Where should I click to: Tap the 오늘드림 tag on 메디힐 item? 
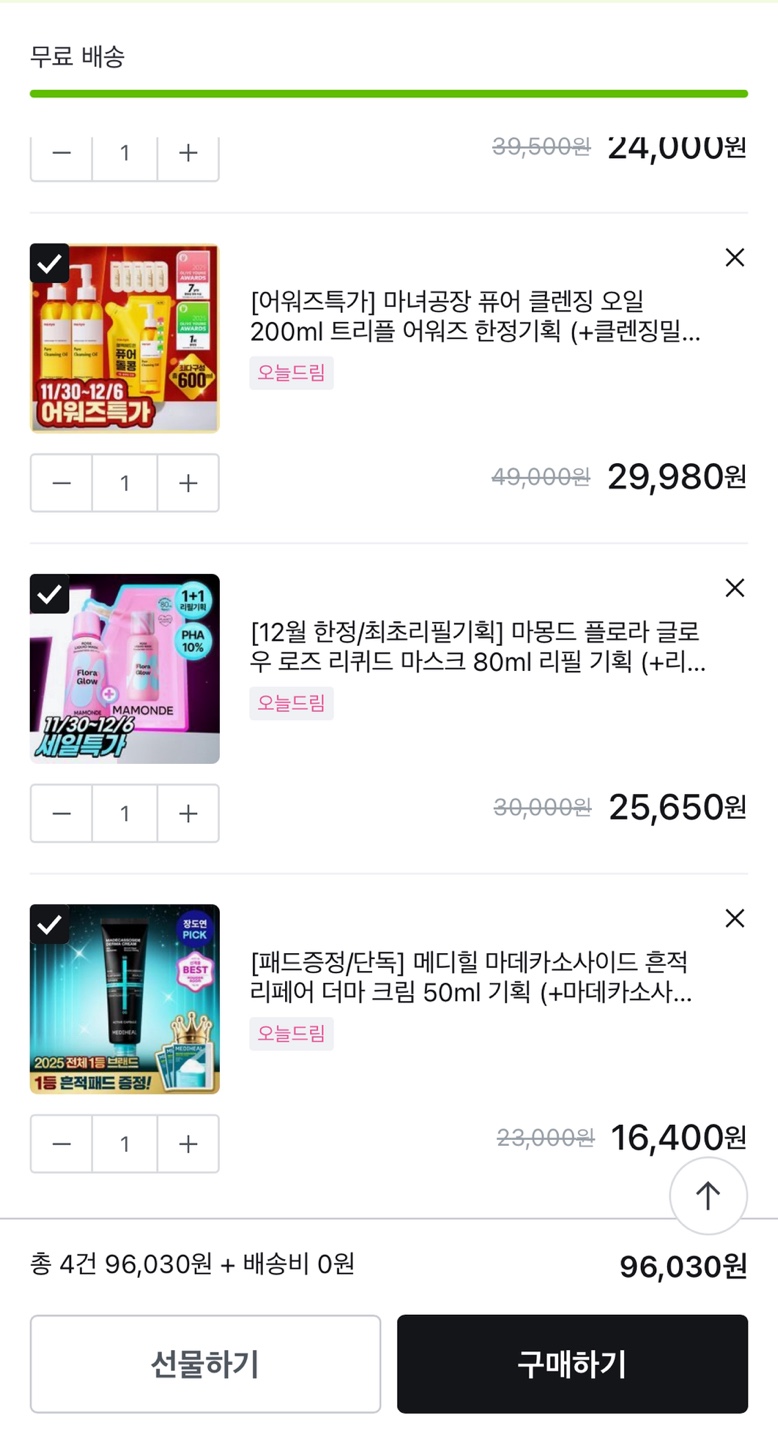pos(290,1034)
